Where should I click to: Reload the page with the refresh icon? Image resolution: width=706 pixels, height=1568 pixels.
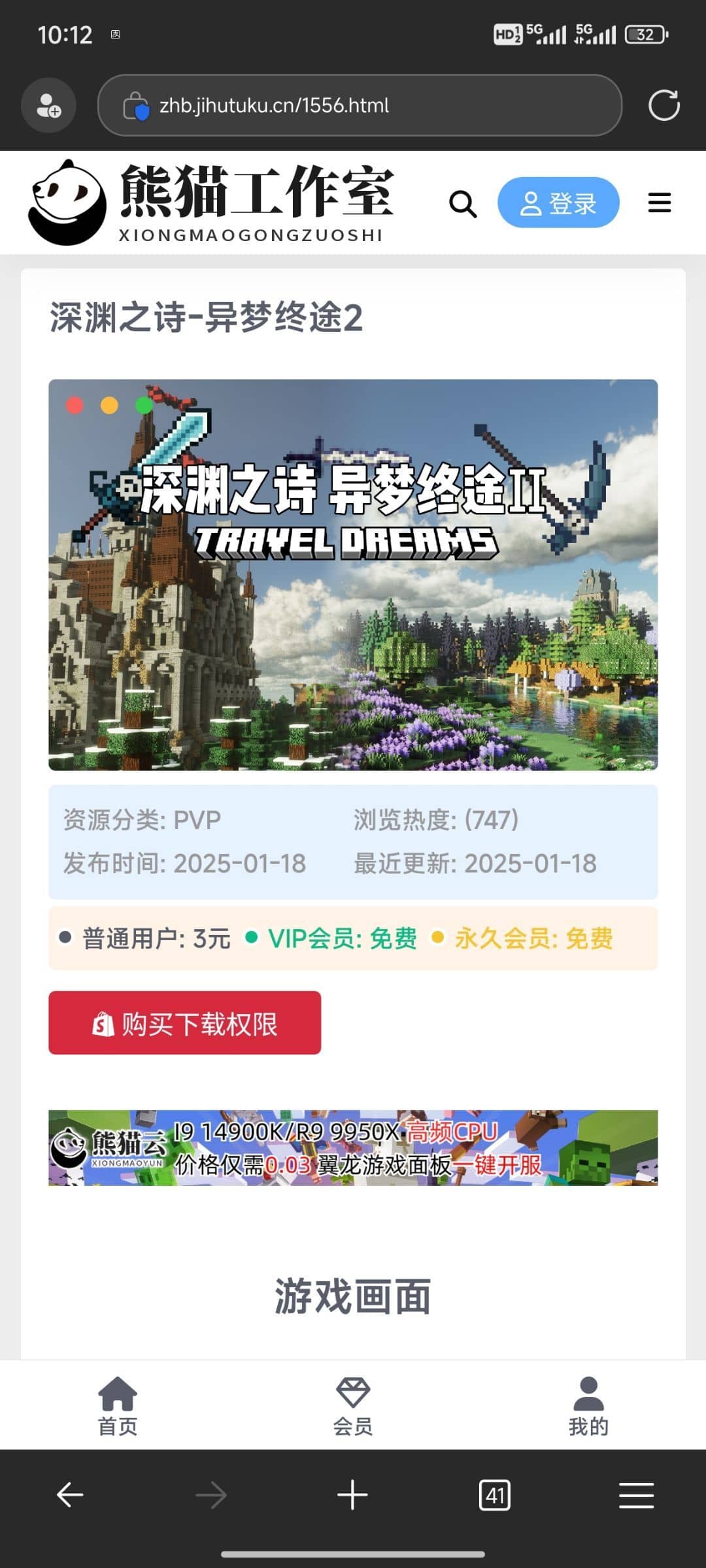(x=664, y=105)
